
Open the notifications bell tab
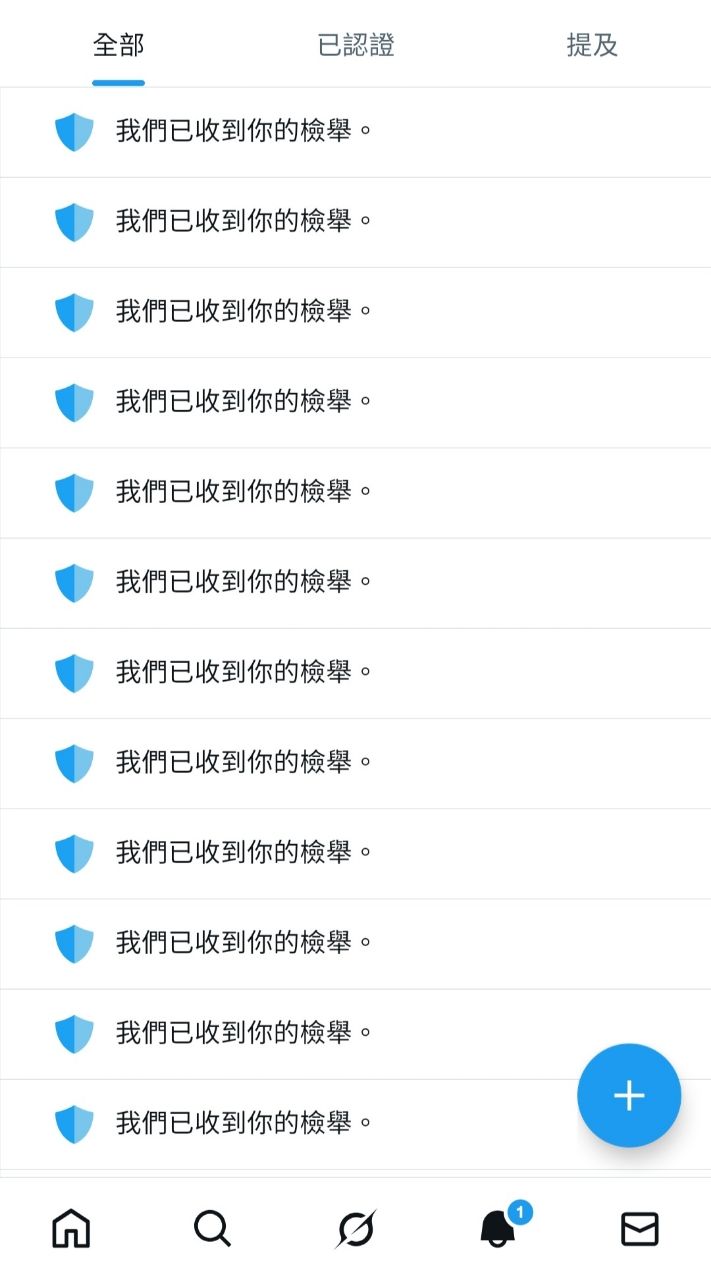(x=498, y=1228)
